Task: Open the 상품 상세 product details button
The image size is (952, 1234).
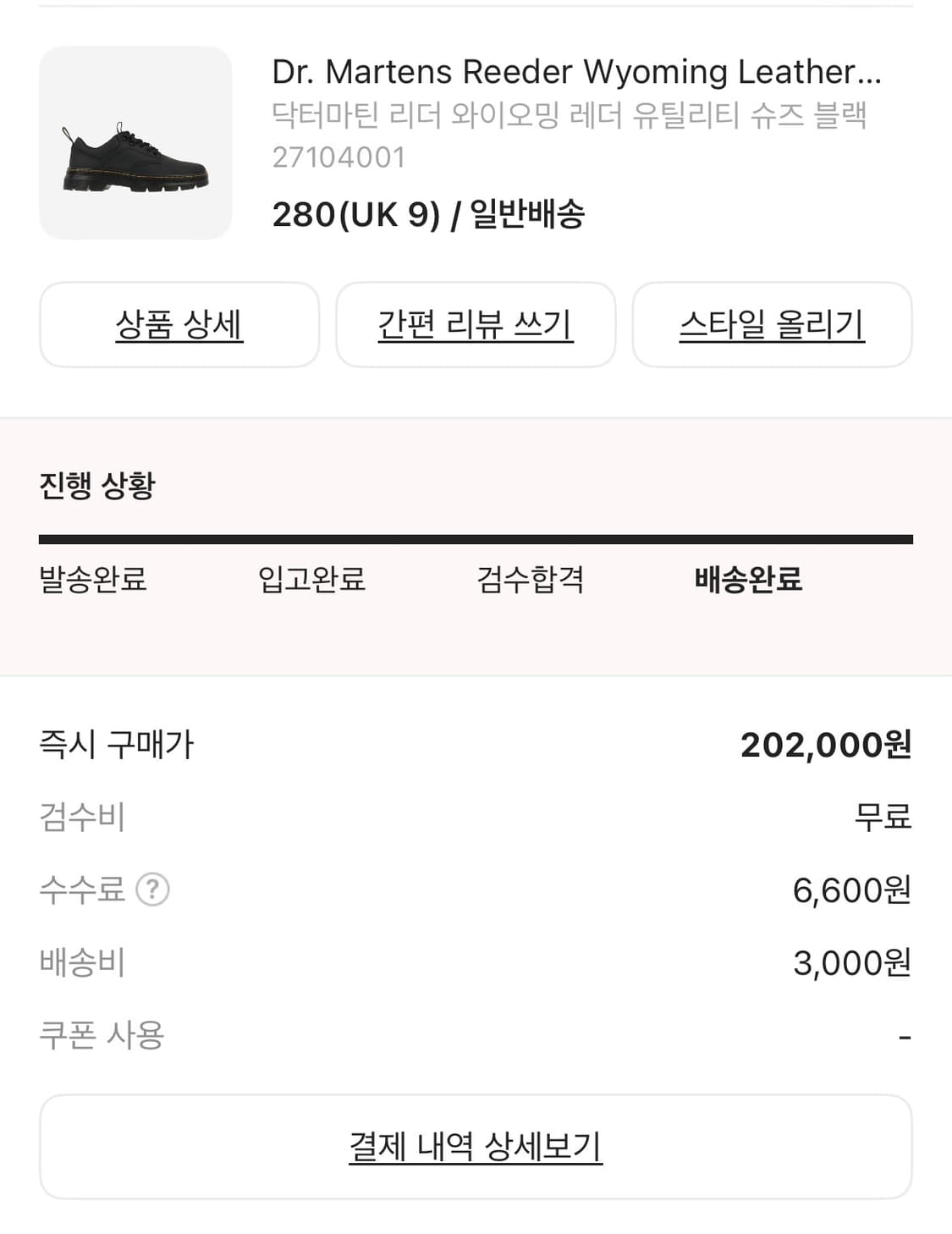Action: point(179,324)
